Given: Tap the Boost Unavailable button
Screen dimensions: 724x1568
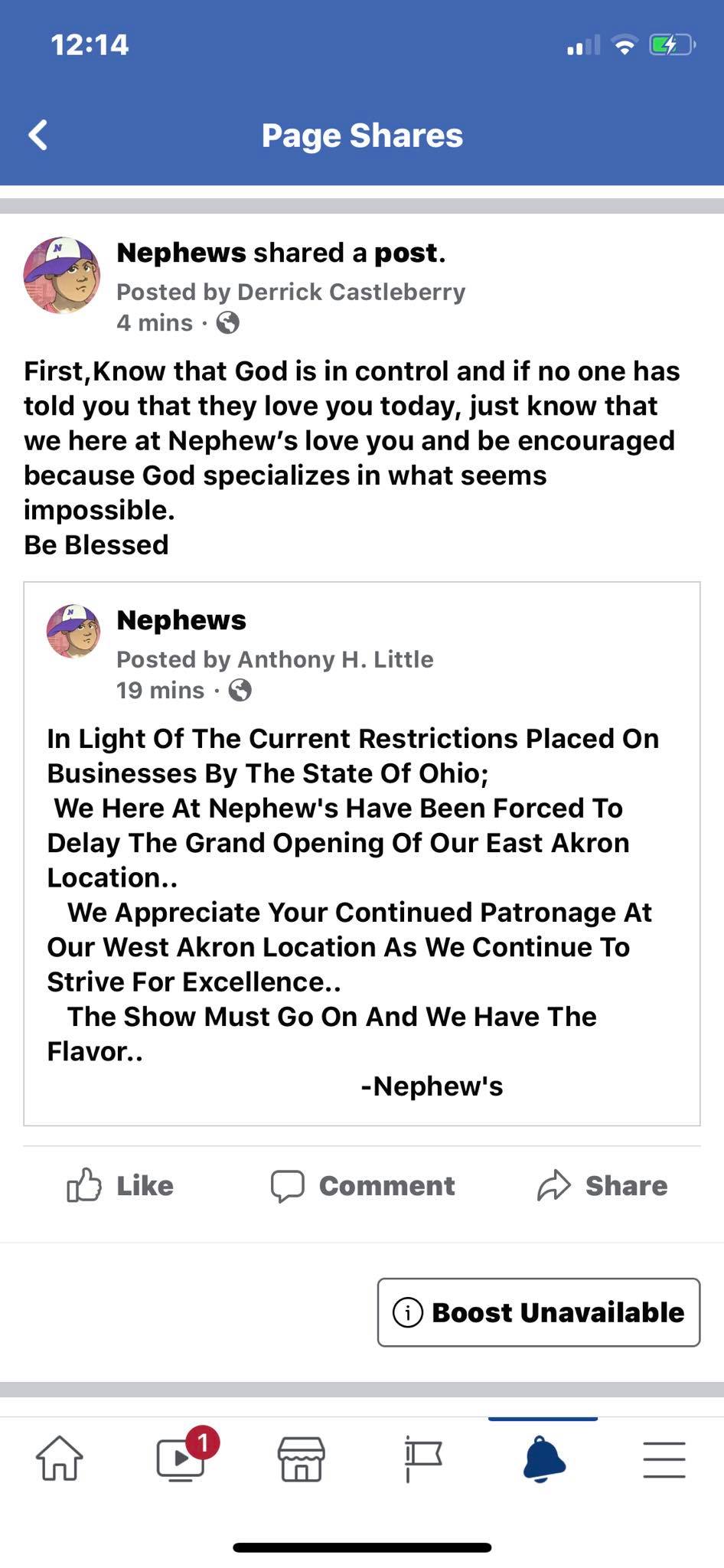Looking at the screenshot, I should pos(538,1312).
